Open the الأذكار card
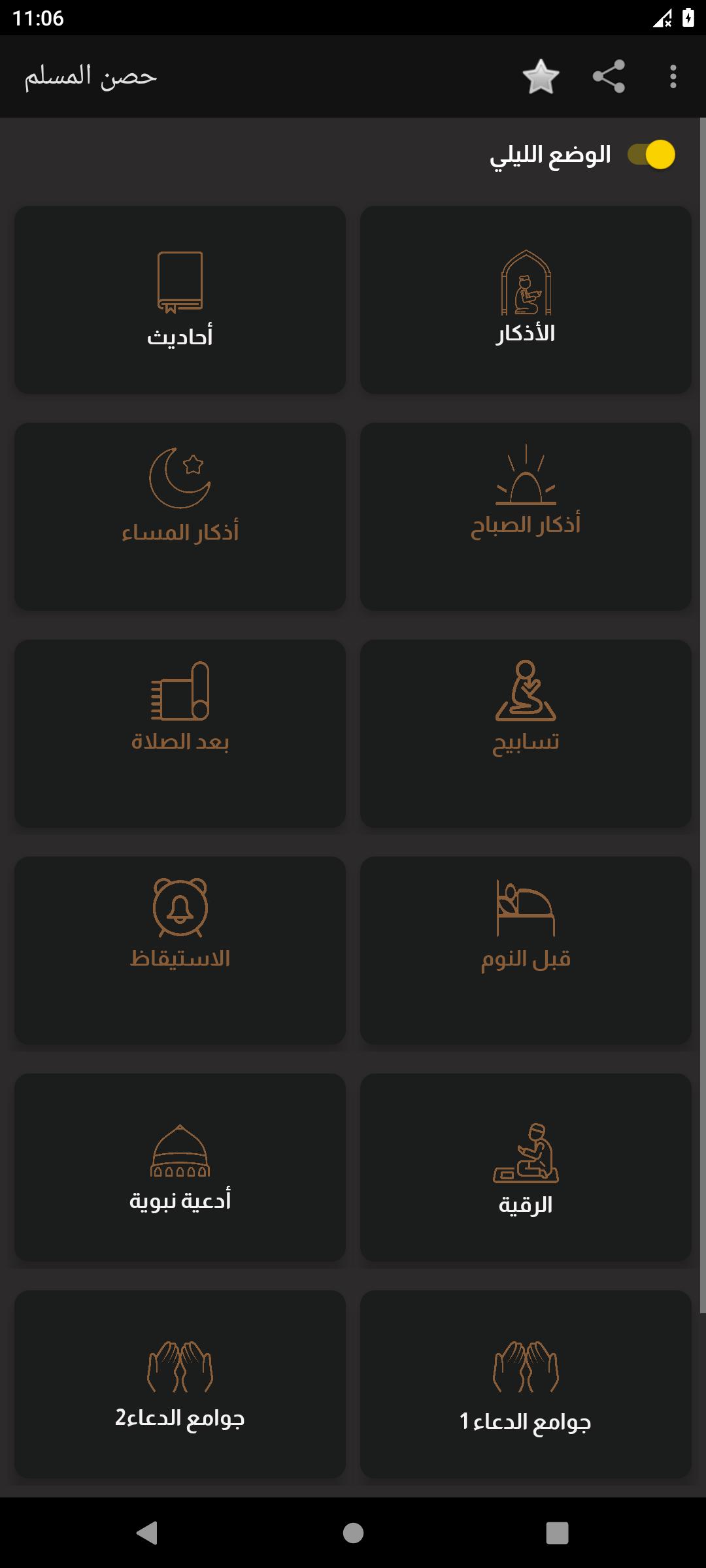The image size is (706, 1568). [x=526, y=300]
